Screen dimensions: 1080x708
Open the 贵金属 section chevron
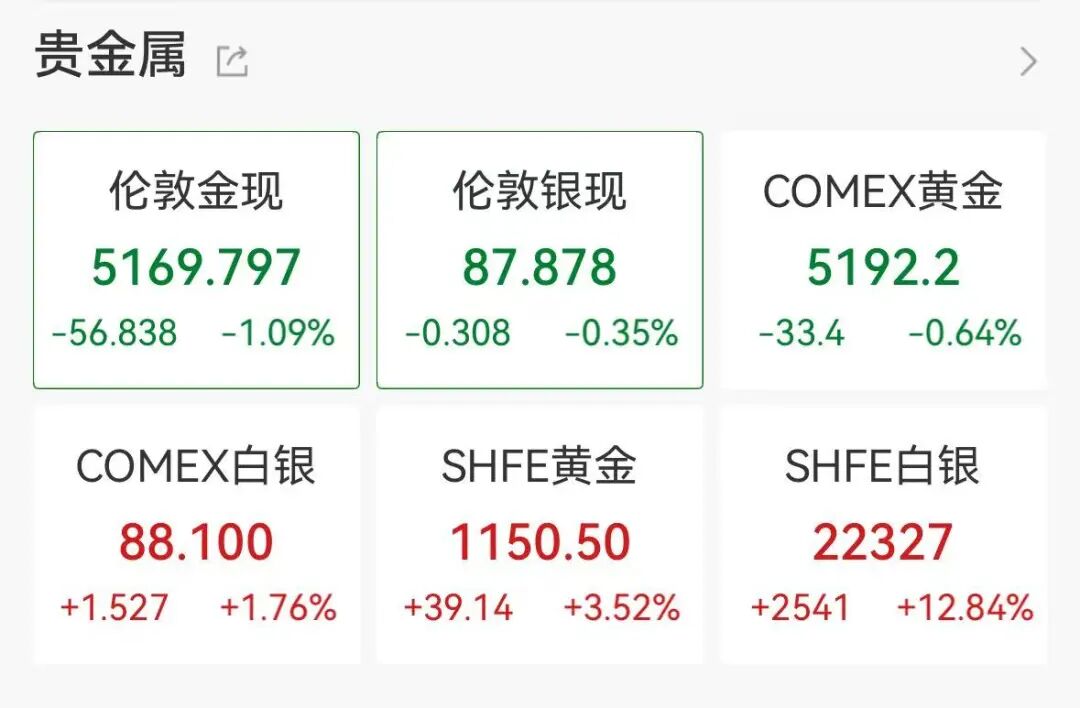tap(1028, 62)
